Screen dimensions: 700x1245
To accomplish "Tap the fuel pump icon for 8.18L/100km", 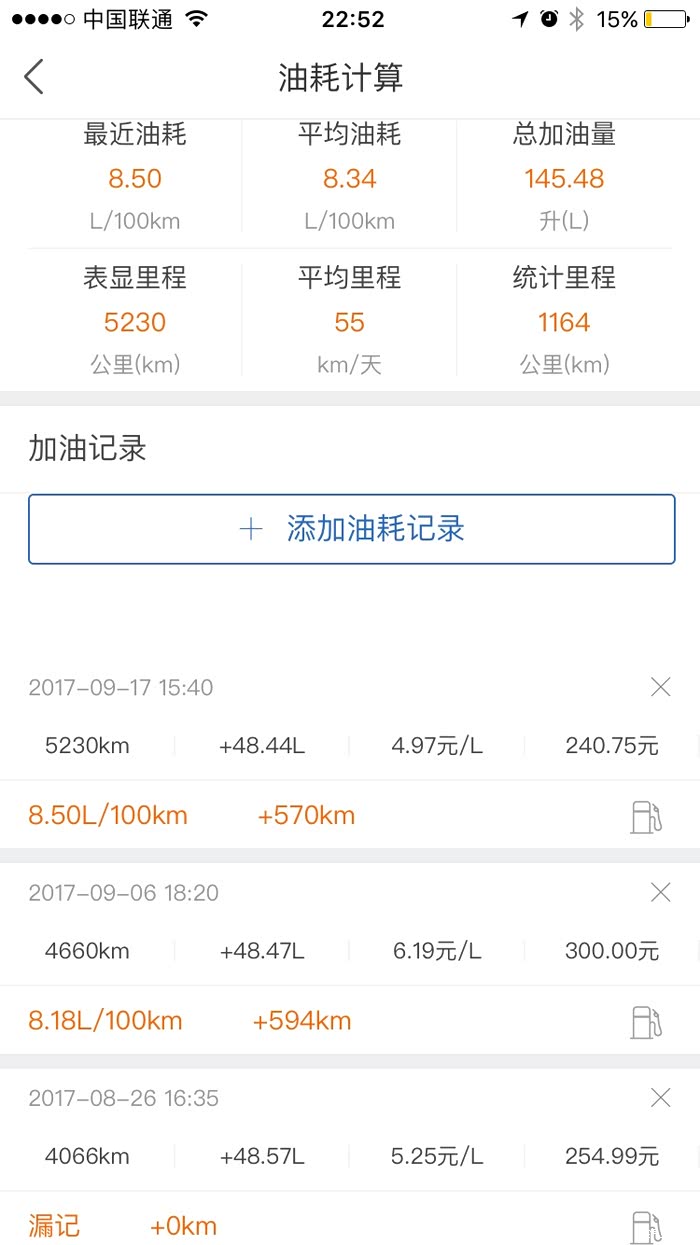I will click(x=646, y=1022).
